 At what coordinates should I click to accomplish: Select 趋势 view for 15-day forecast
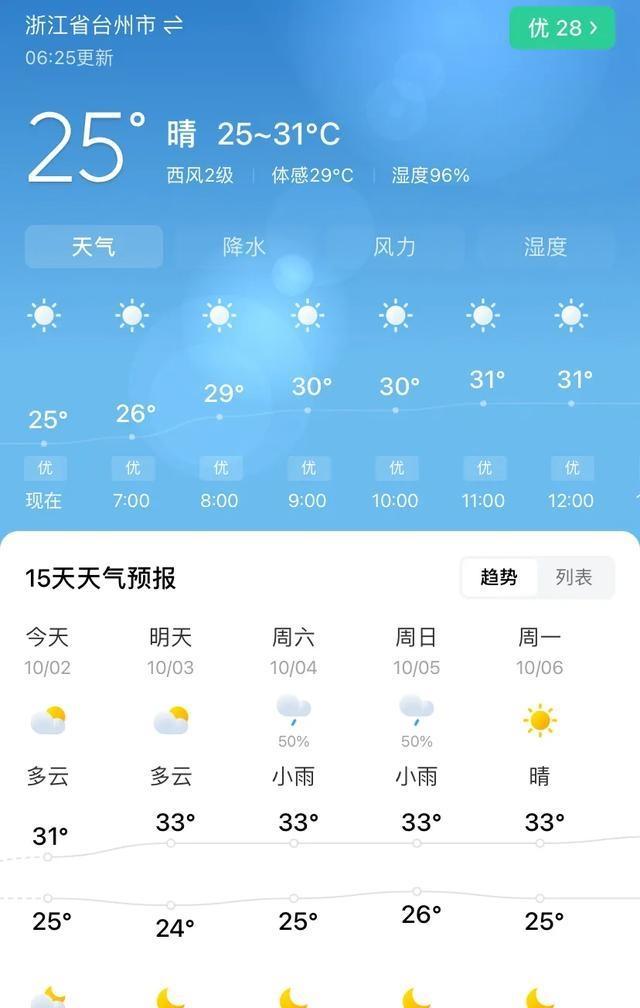point(499,577)
